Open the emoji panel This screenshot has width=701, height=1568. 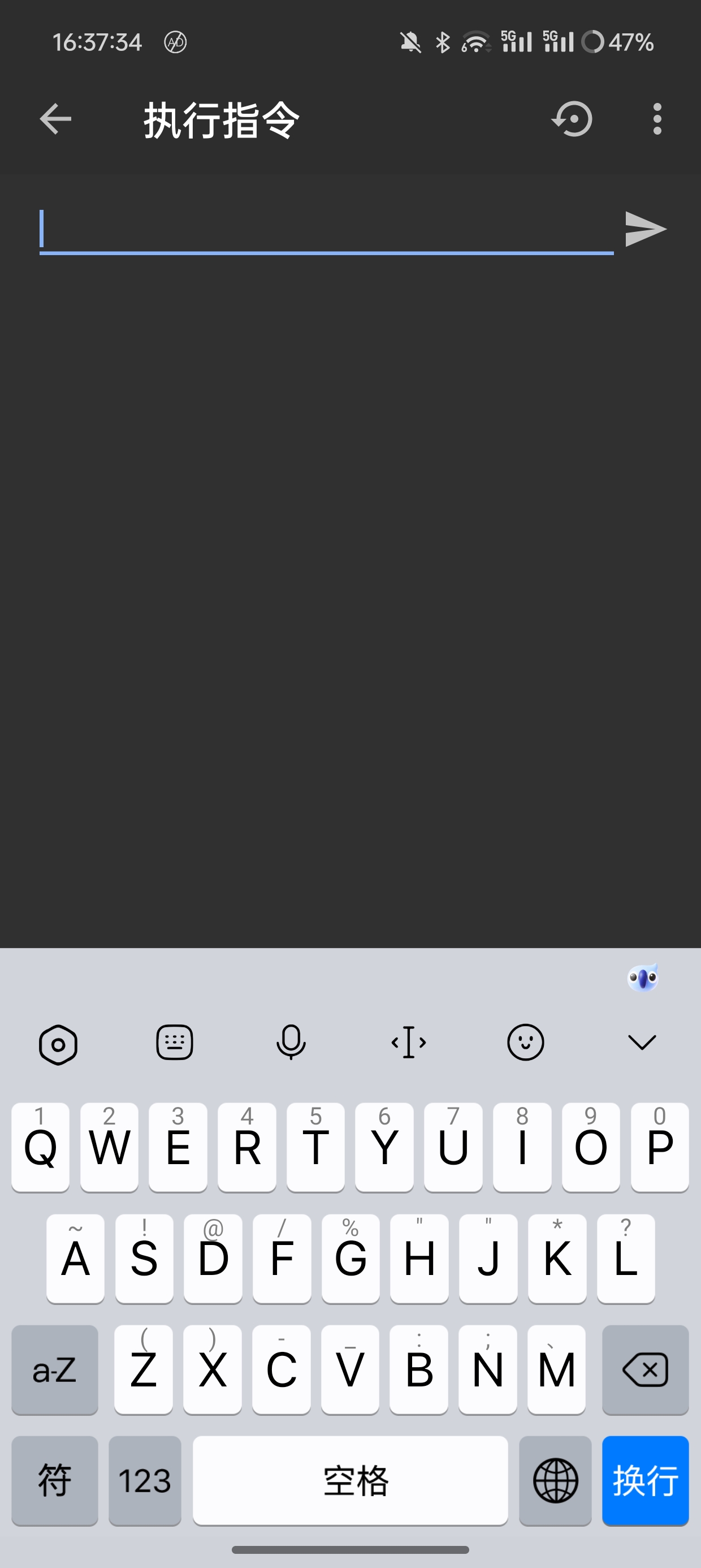point(525,1043)
